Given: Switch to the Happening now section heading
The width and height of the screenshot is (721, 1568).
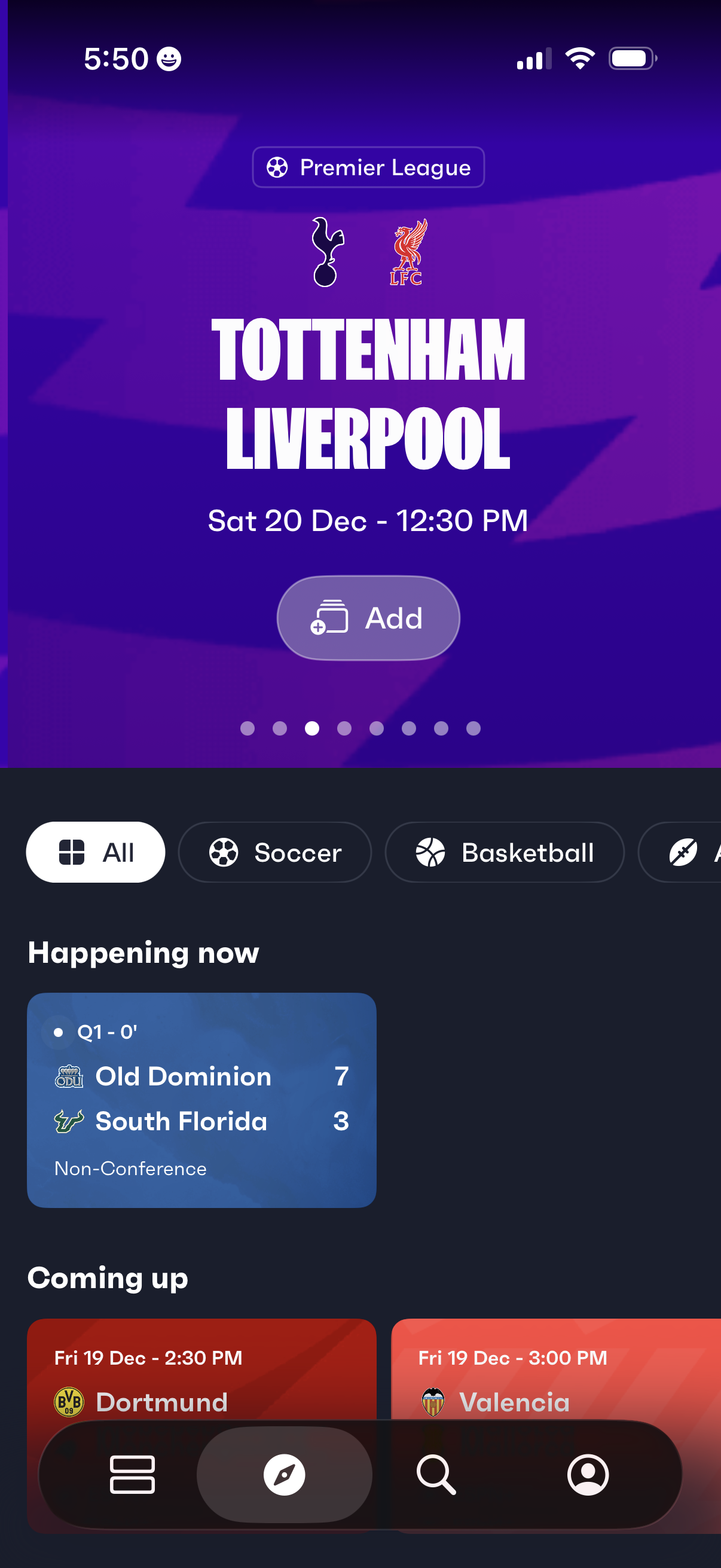Looking at the screenshot, I should click(143, 953).
